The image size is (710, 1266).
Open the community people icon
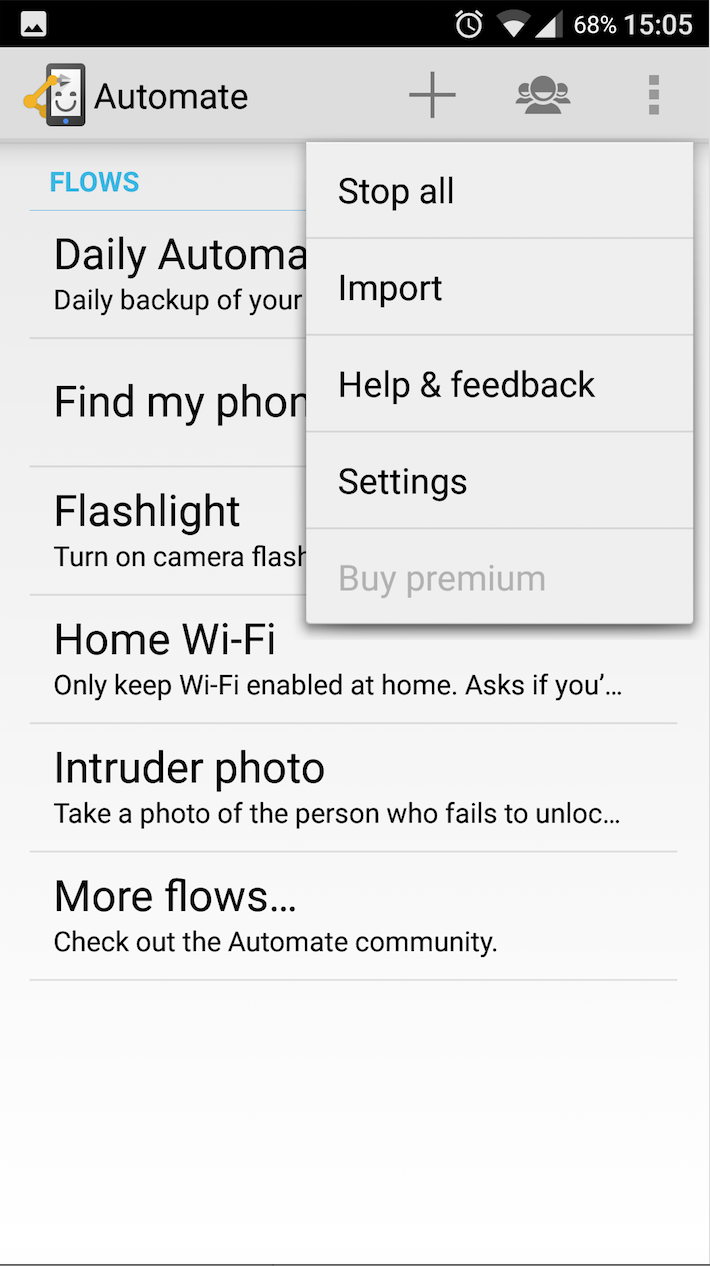click(x=543, y=96)
